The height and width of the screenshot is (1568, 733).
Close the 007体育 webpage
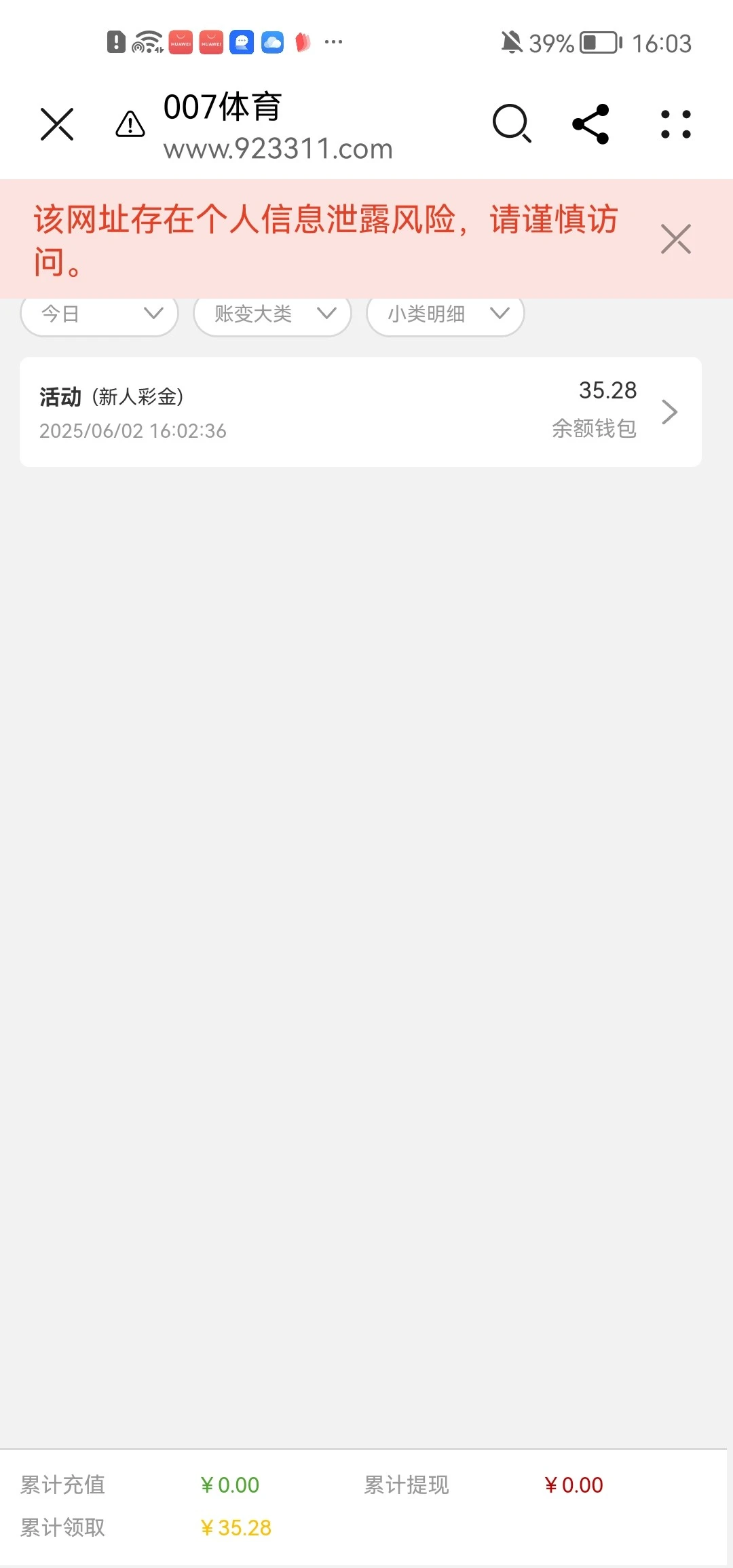pyautogui.click(x=56, y=125)
